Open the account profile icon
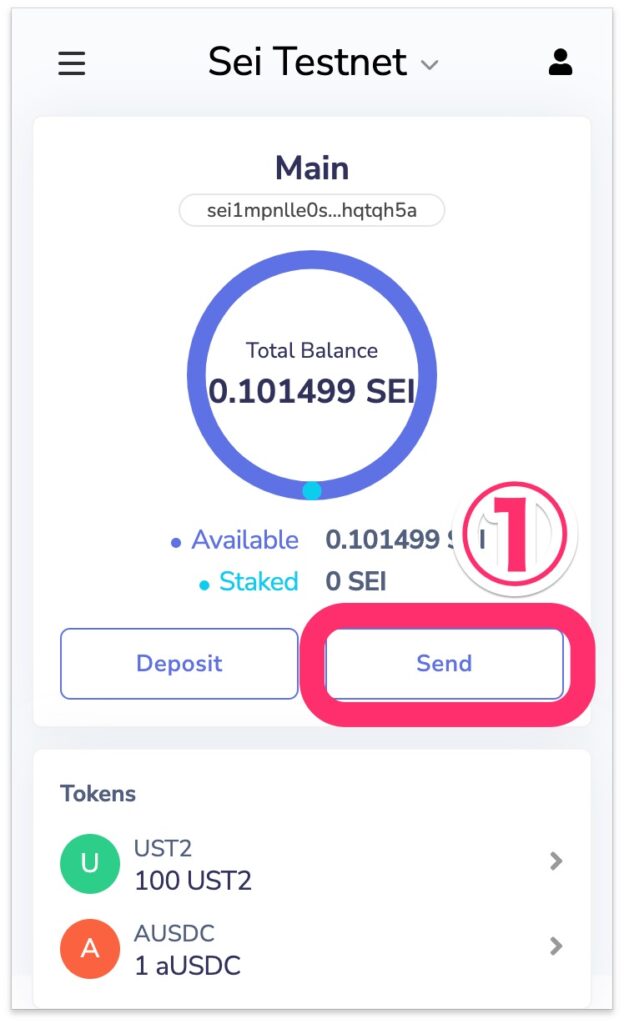This screenshot has height=1024, width=624. [560, 63]
